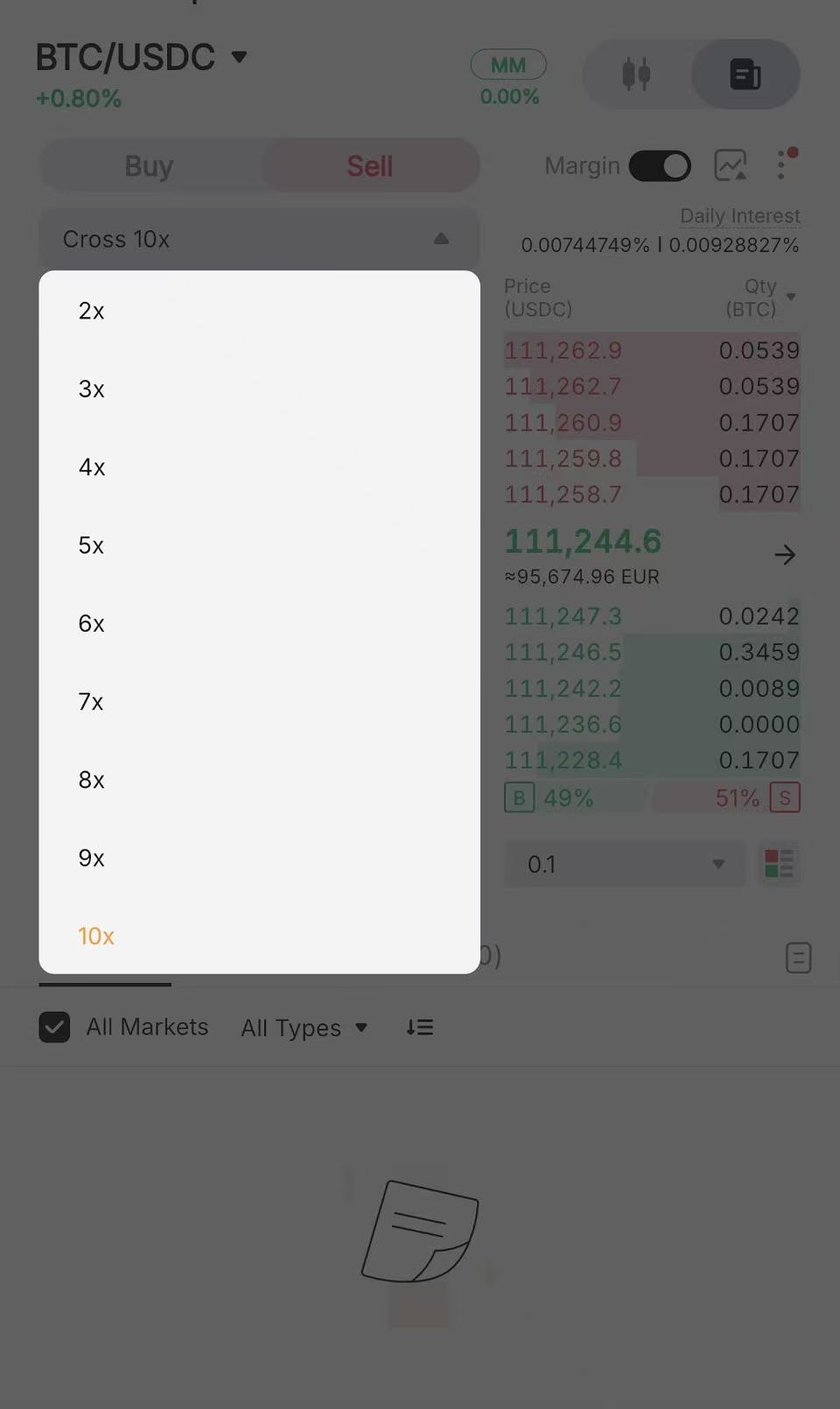Switch to the candlestick chart view
Screen dimensions: 840x1409
click(x=637, y=74)
